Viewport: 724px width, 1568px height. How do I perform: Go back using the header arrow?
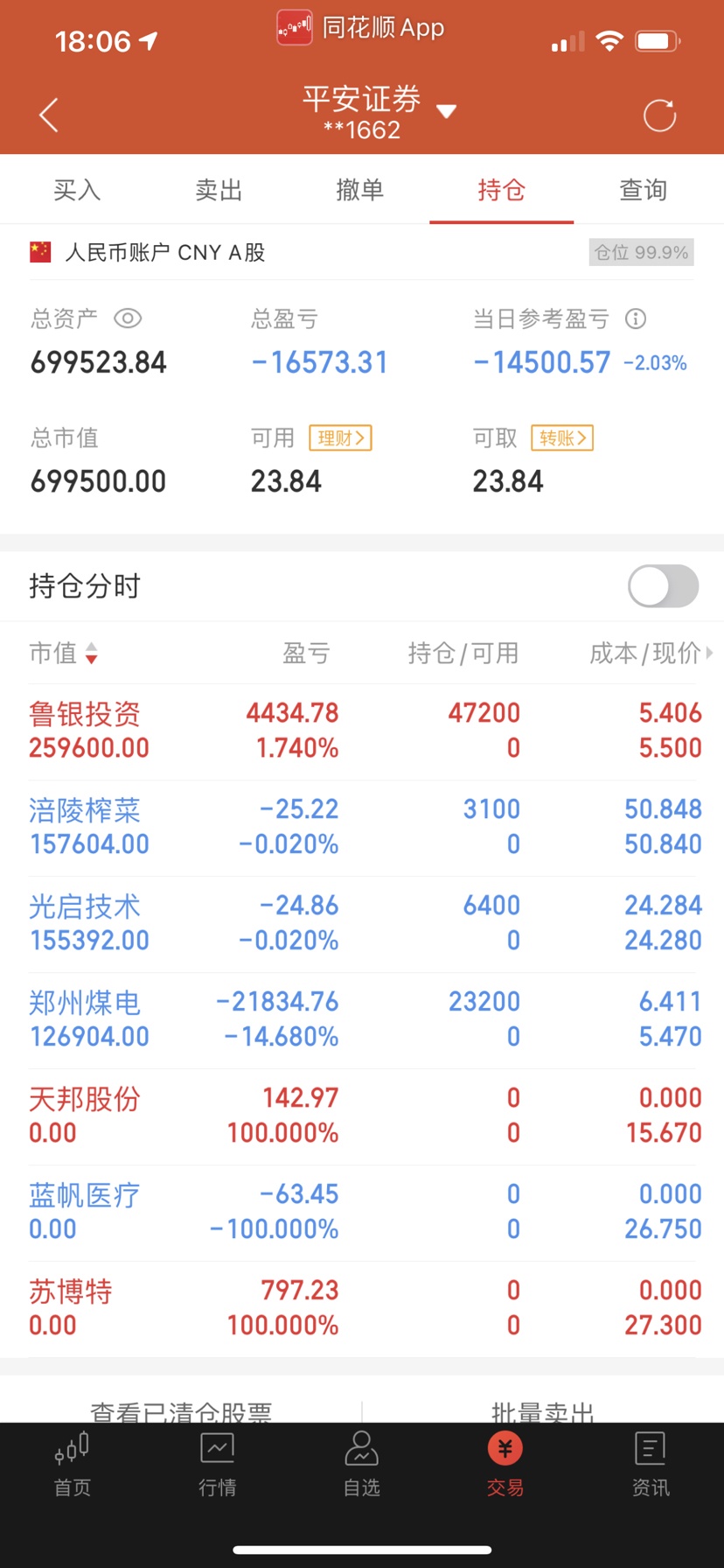pyautogui.click(x=49, y=115)
